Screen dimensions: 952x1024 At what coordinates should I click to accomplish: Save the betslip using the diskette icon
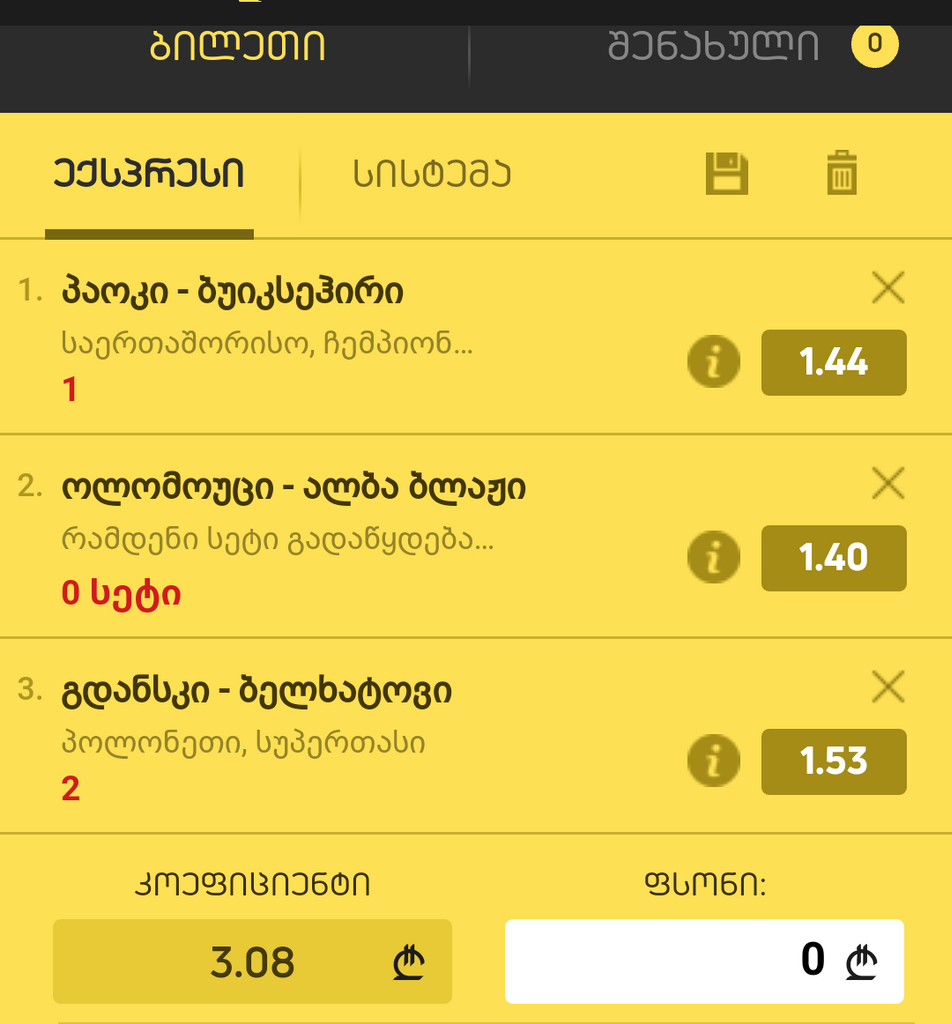point(727,172)
